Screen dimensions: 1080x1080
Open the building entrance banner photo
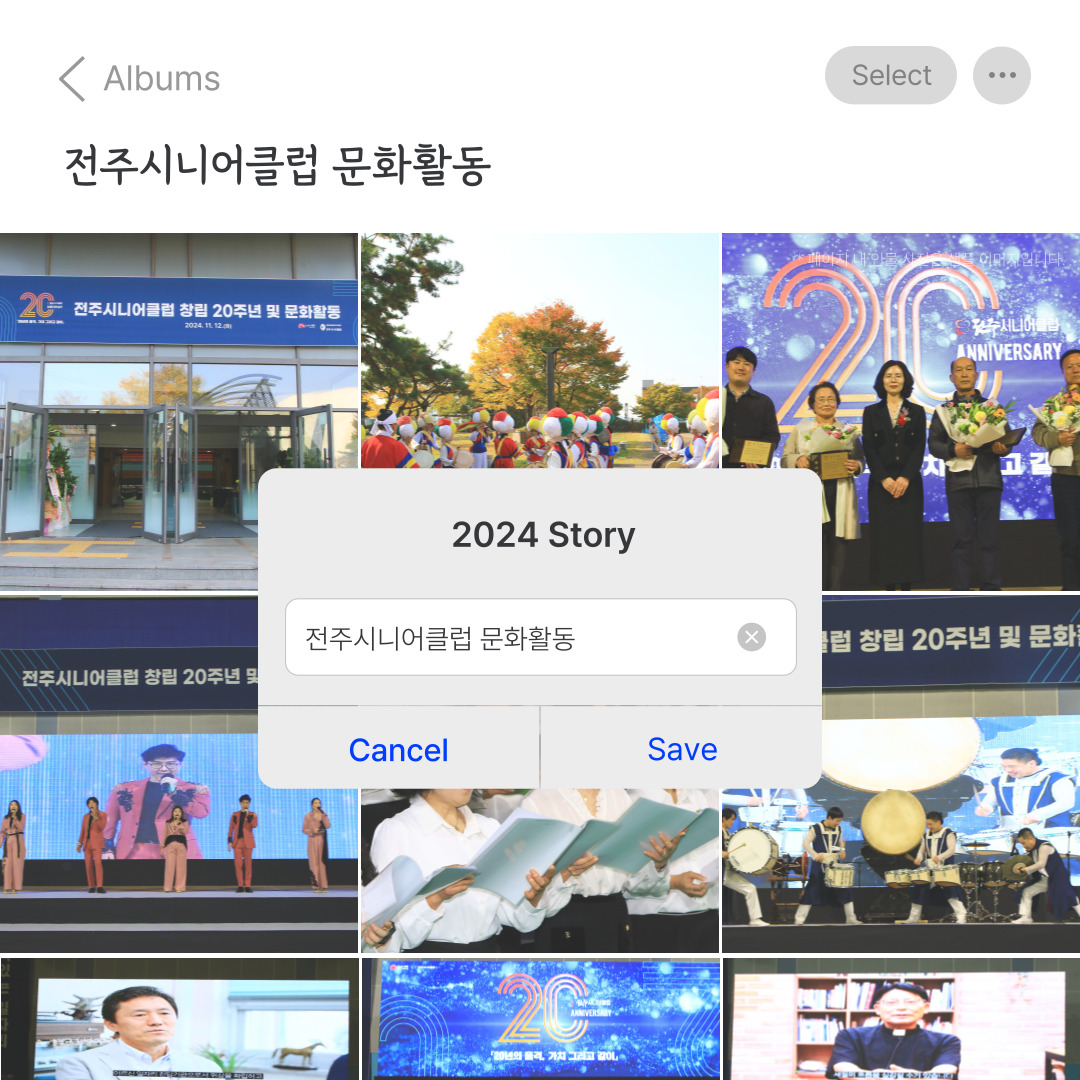130,400
